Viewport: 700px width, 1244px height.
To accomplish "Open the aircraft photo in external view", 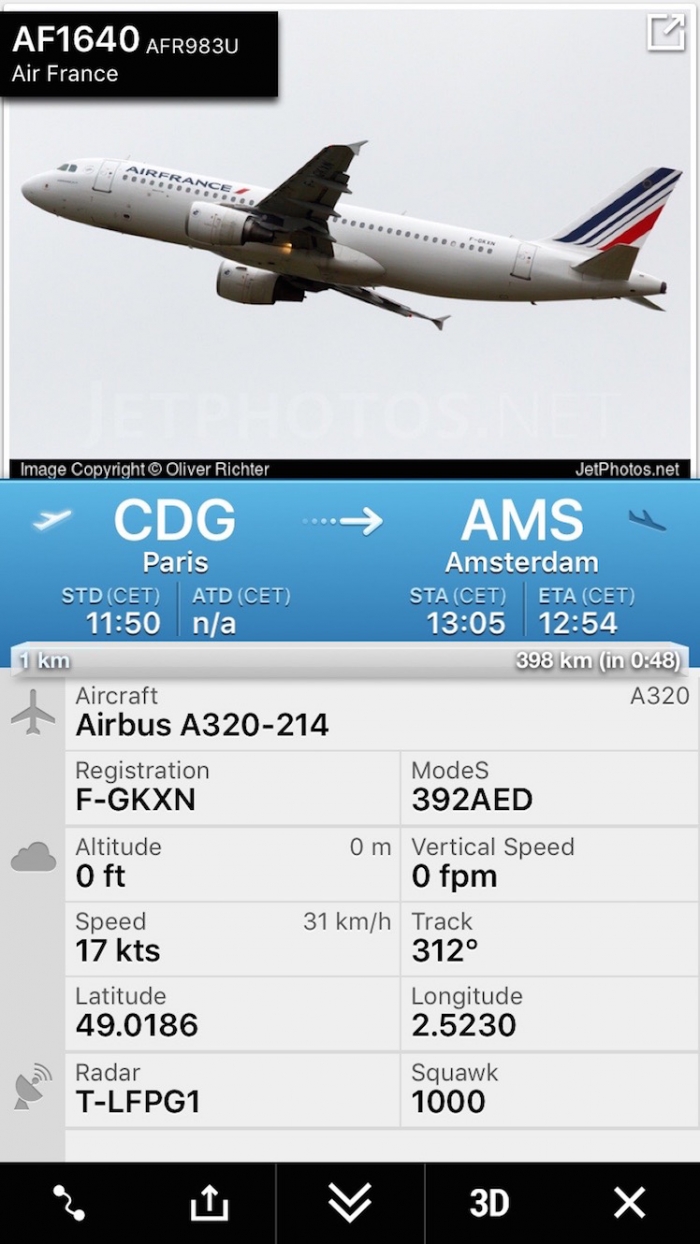I will 665,32.
